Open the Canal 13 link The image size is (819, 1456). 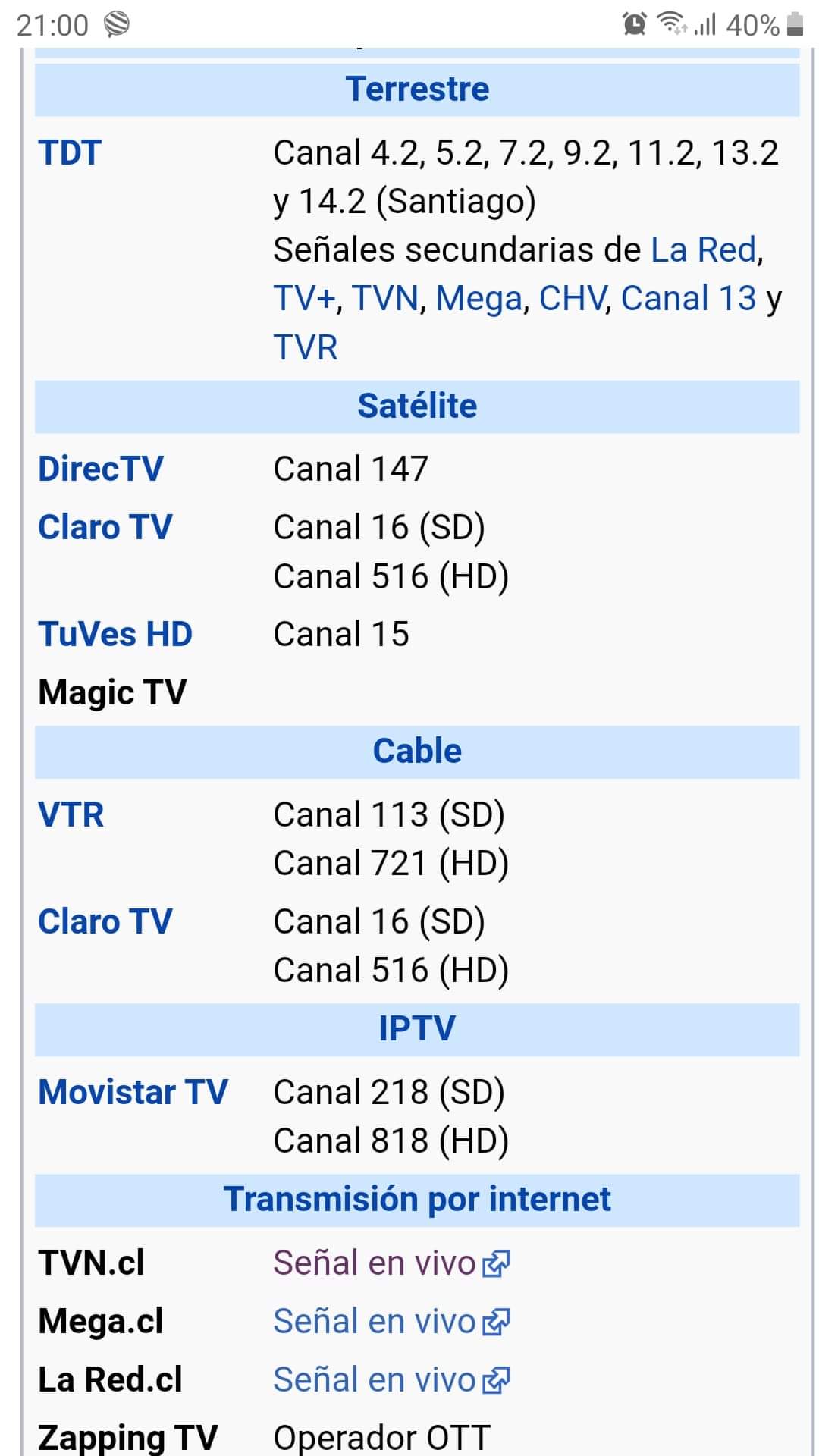click(689, 299)
